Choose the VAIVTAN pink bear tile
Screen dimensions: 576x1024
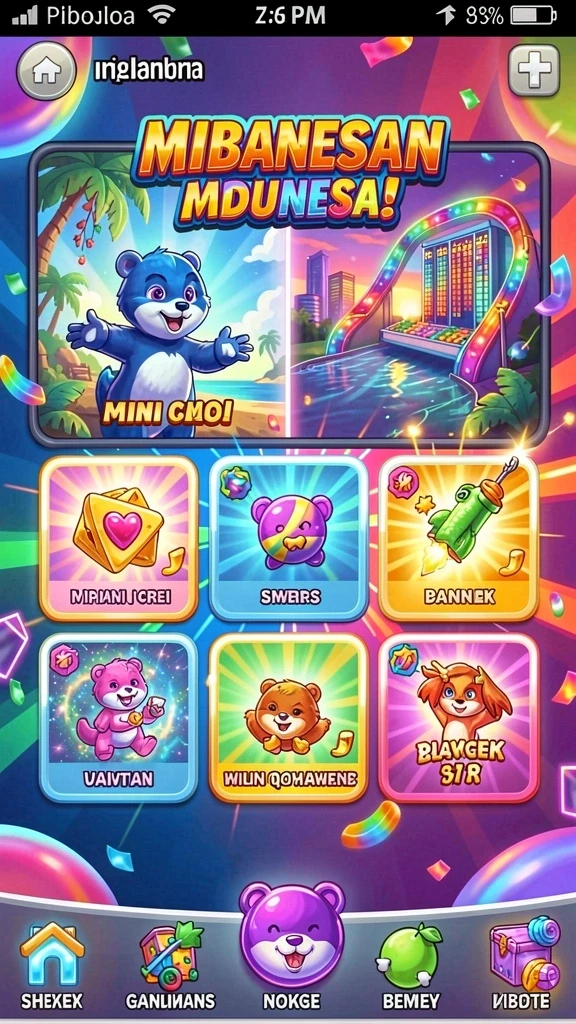click(118, 717)
